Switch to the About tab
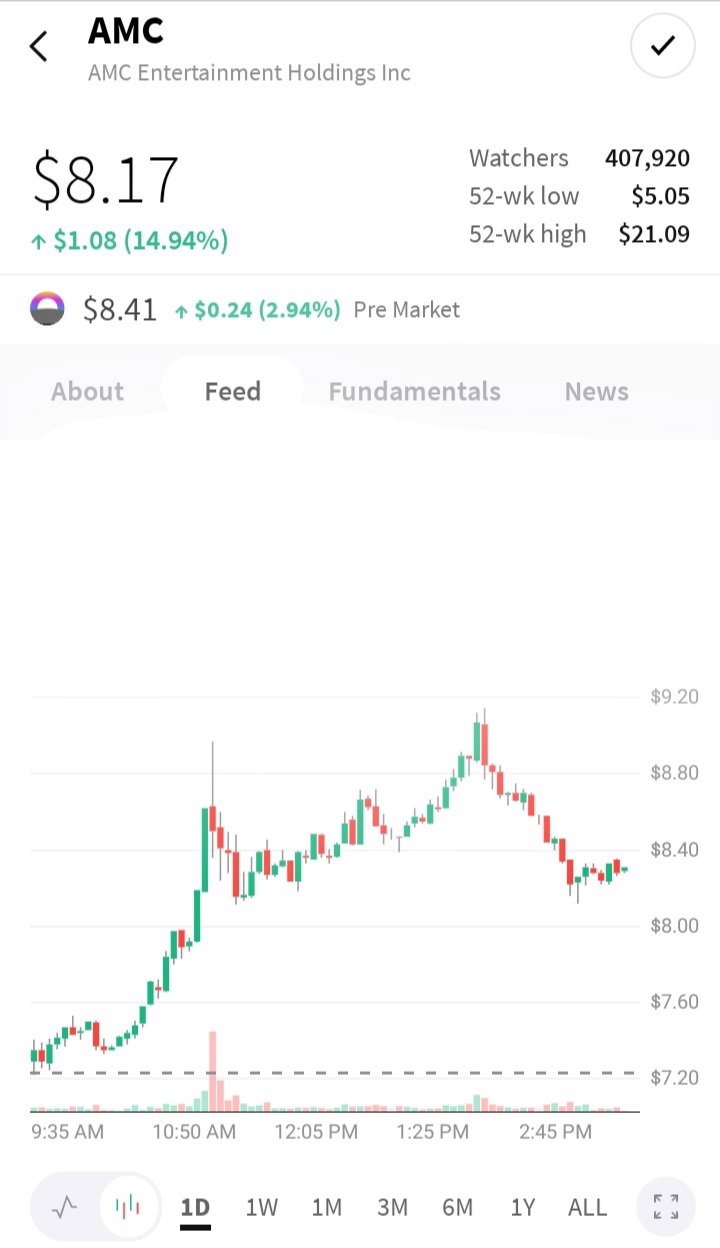 point(88,391)
